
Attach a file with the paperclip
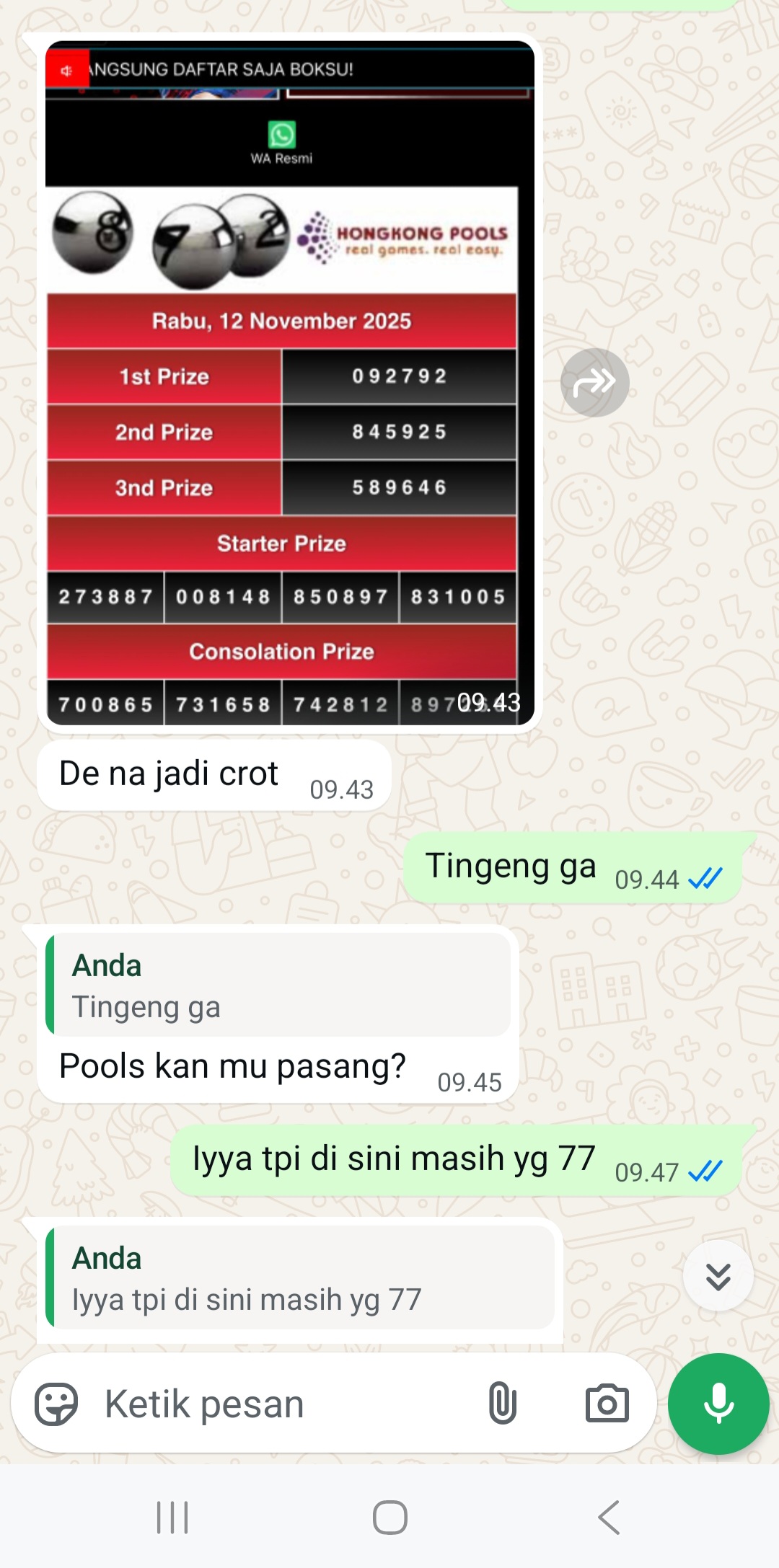coord(502,1404)
